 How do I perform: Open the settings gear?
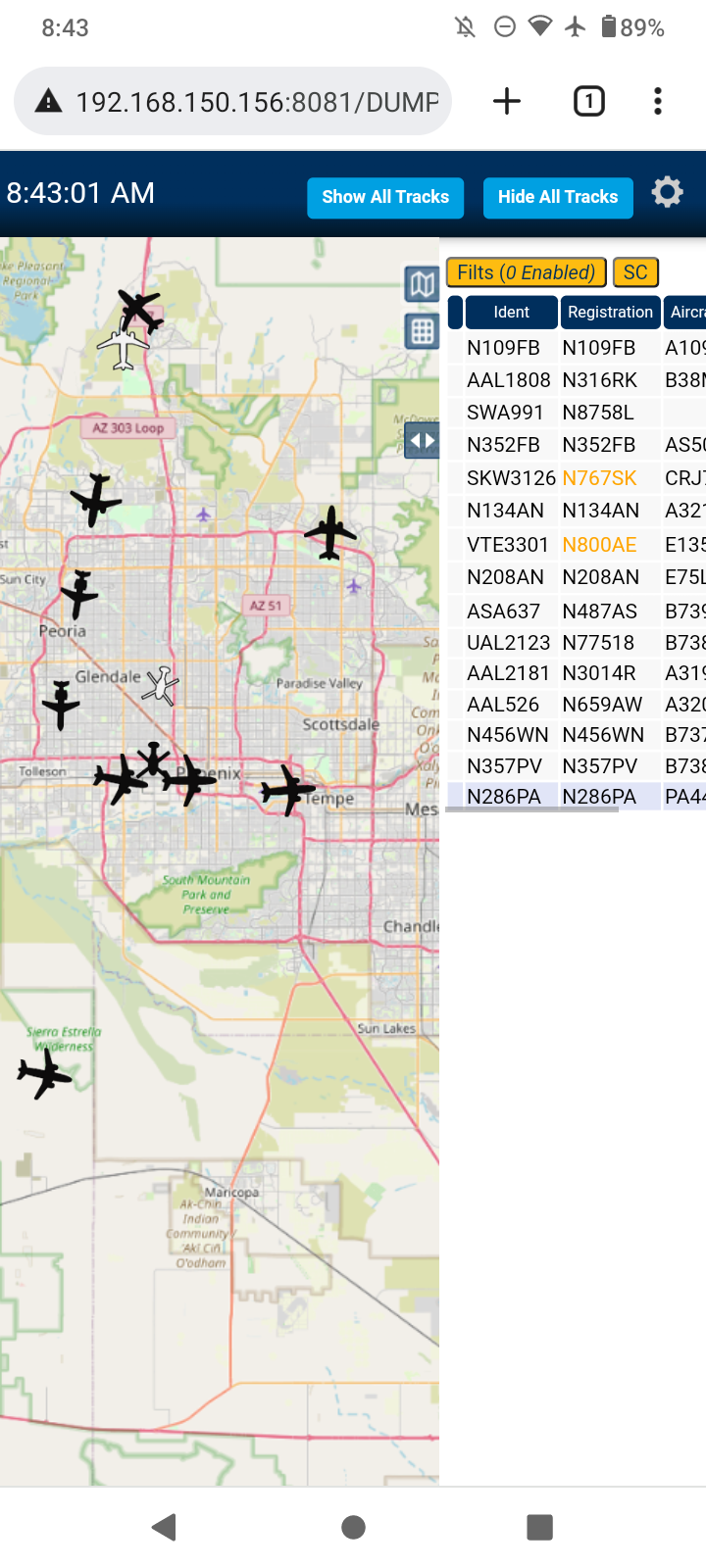point(667,192)
